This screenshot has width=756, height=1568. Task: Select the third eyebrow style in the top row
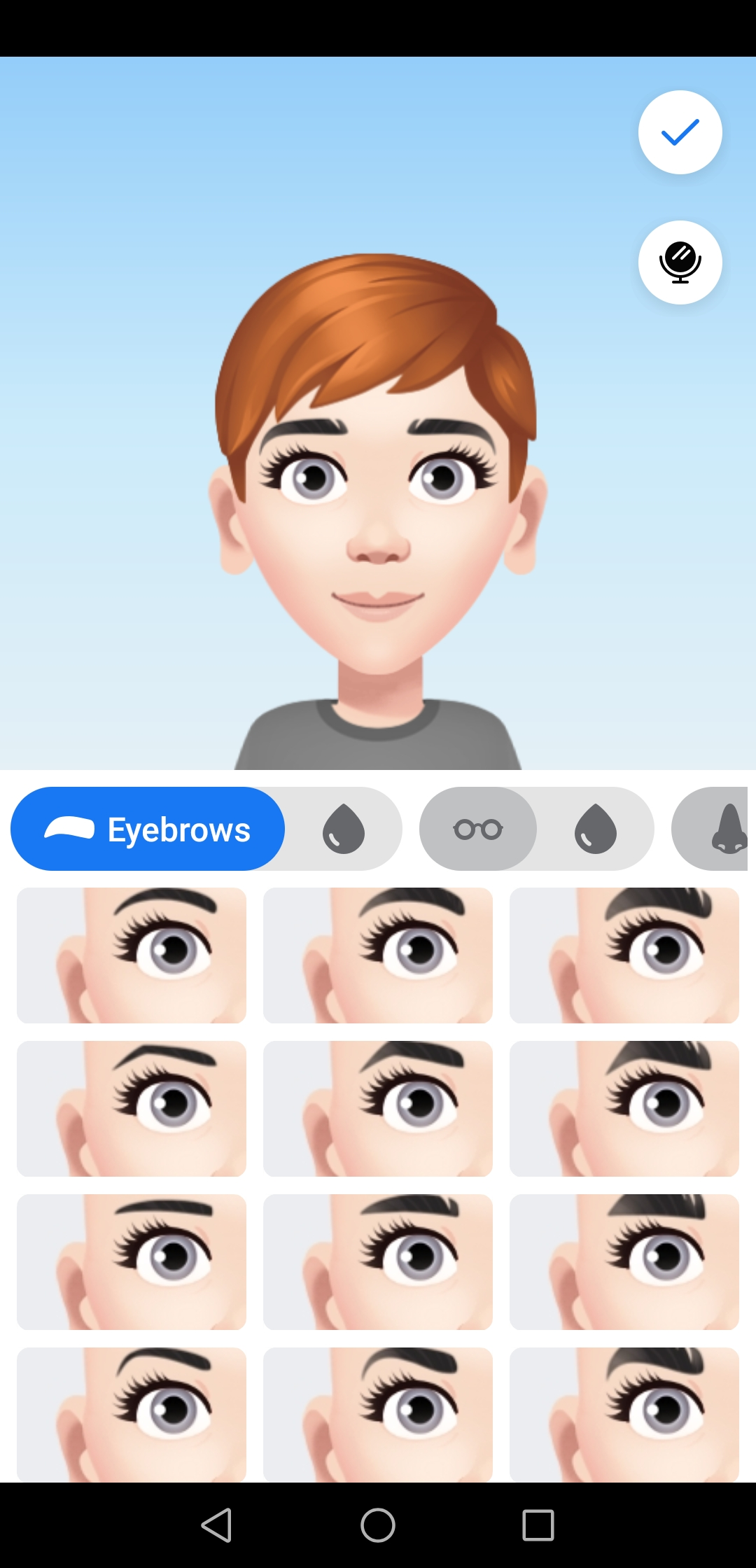coord(624,955)
